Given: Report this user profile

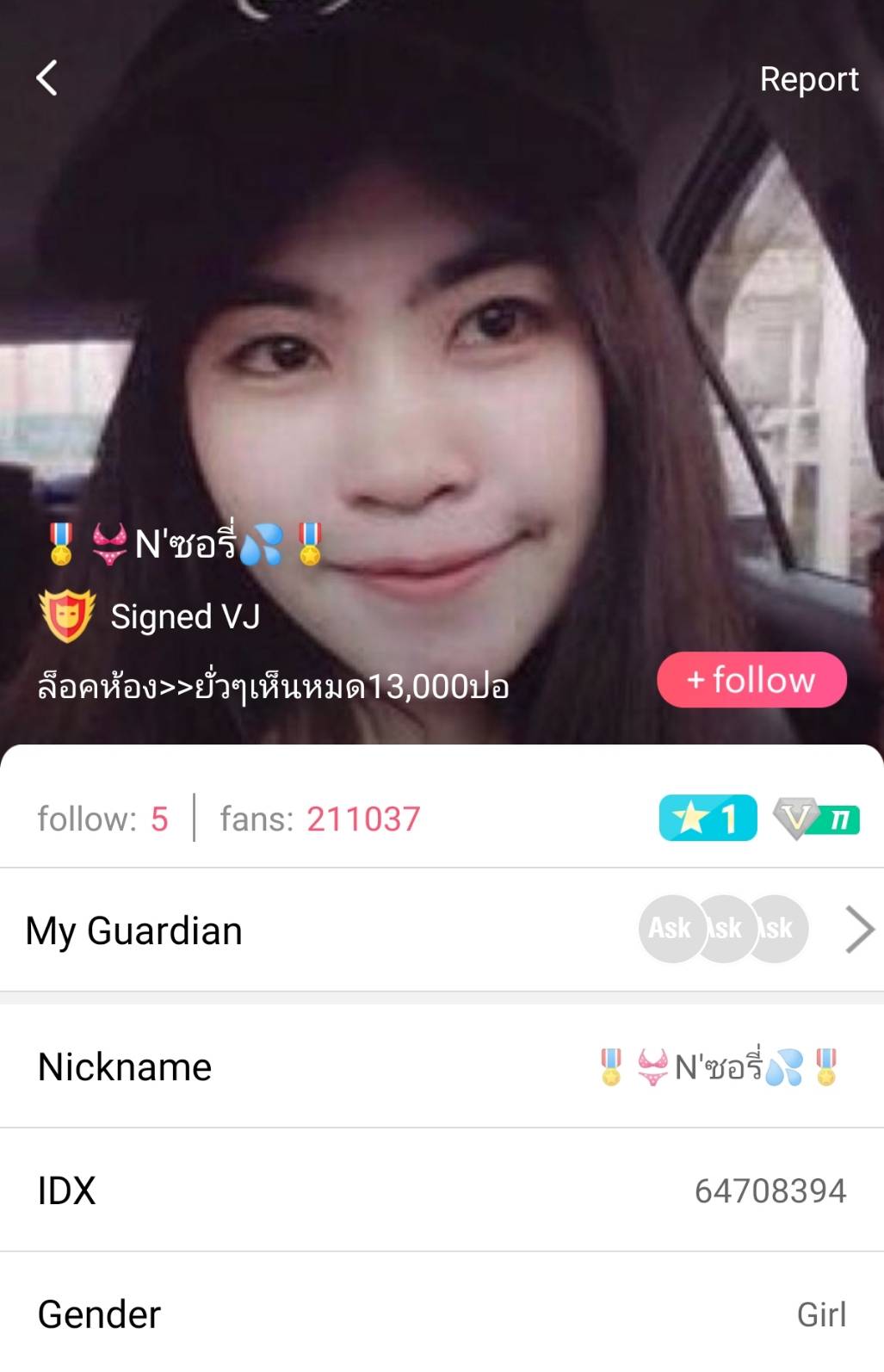Looking at the screenshot, I should pyautogui.click(x=808, y=79).
